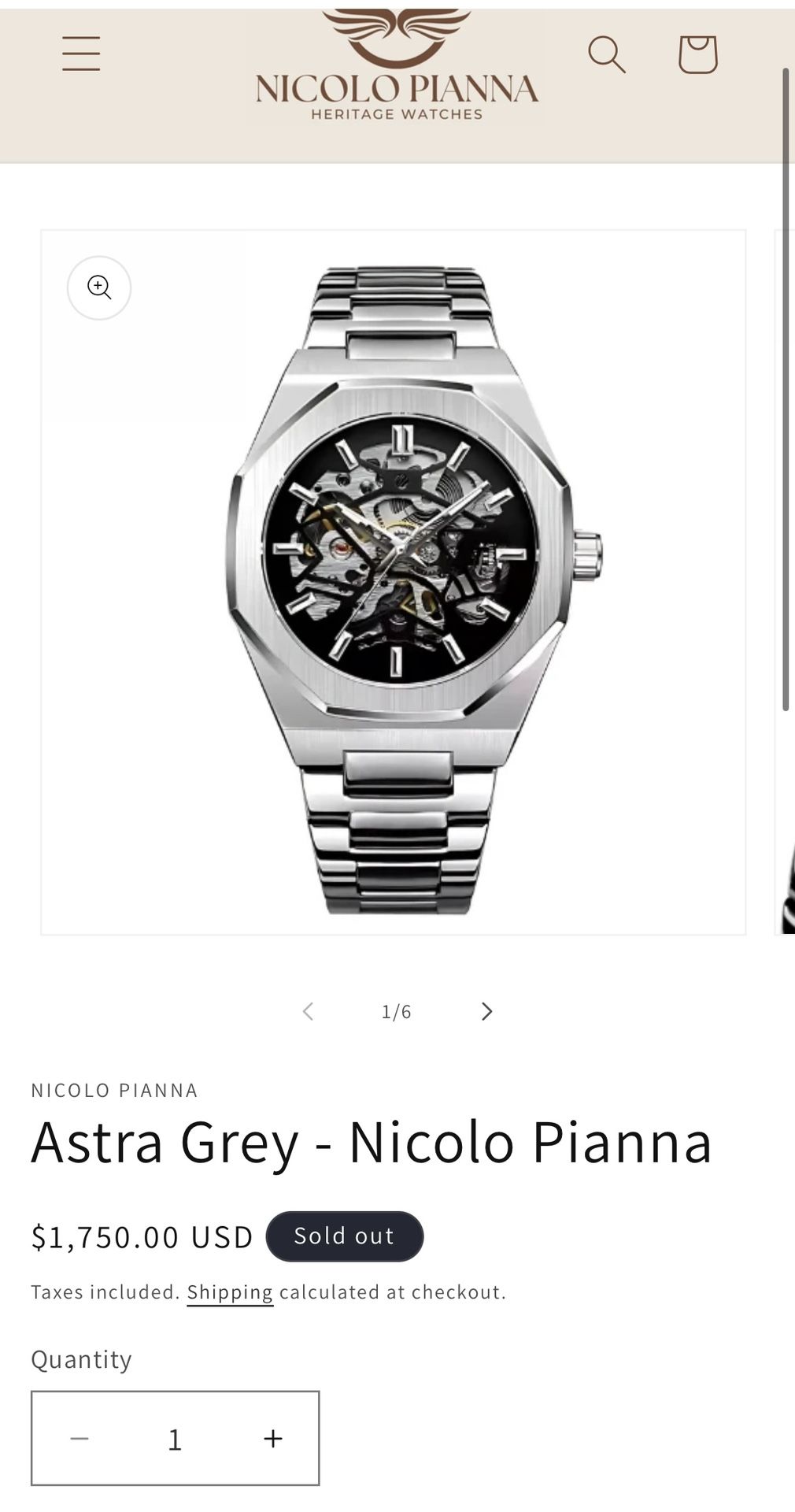Open the search magnifier in header
This screenshot has width=795, height=1512.
click(x=607, y=54)
